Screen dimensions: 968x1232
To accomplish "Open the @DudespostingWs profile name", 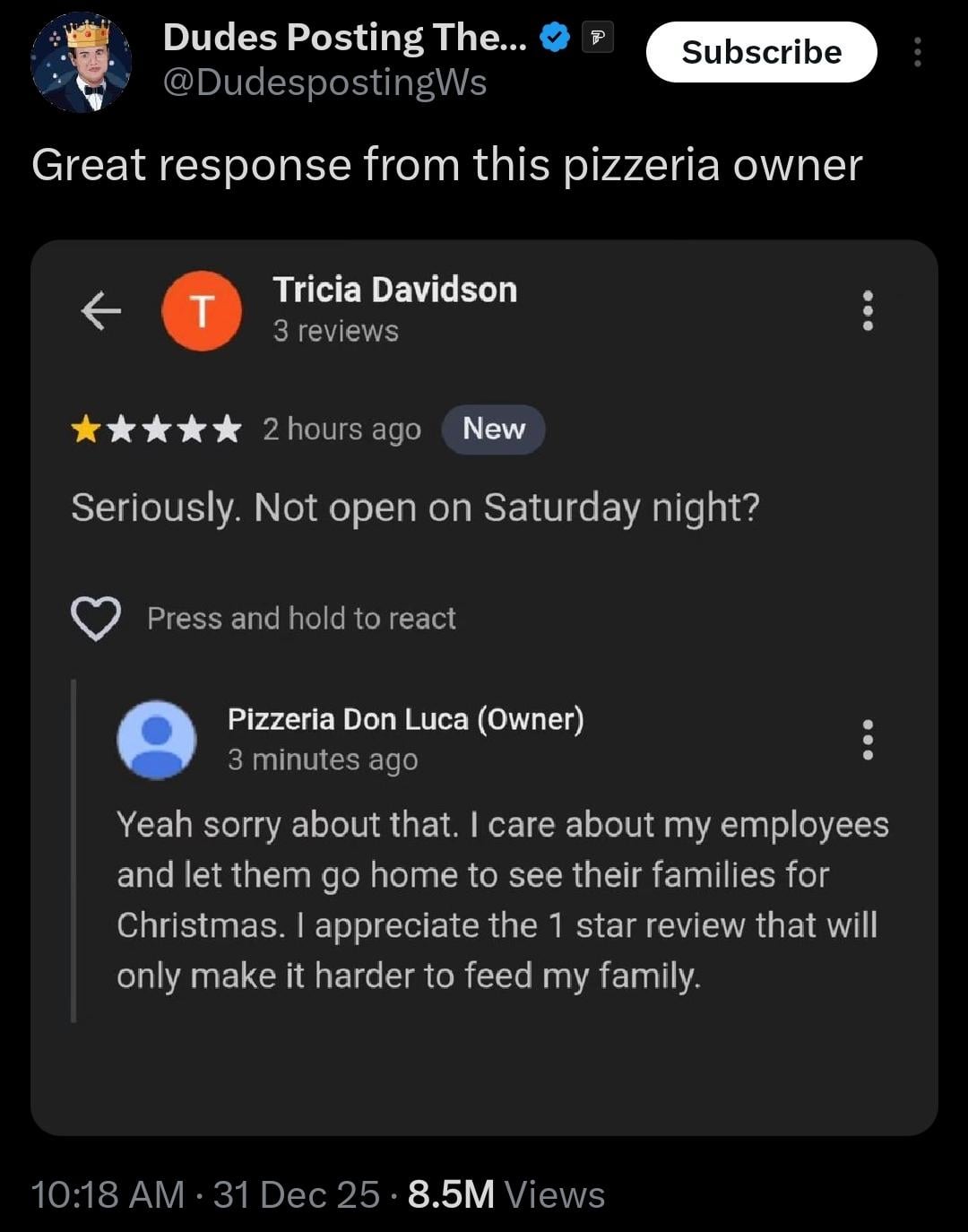I will coord(345,38).
